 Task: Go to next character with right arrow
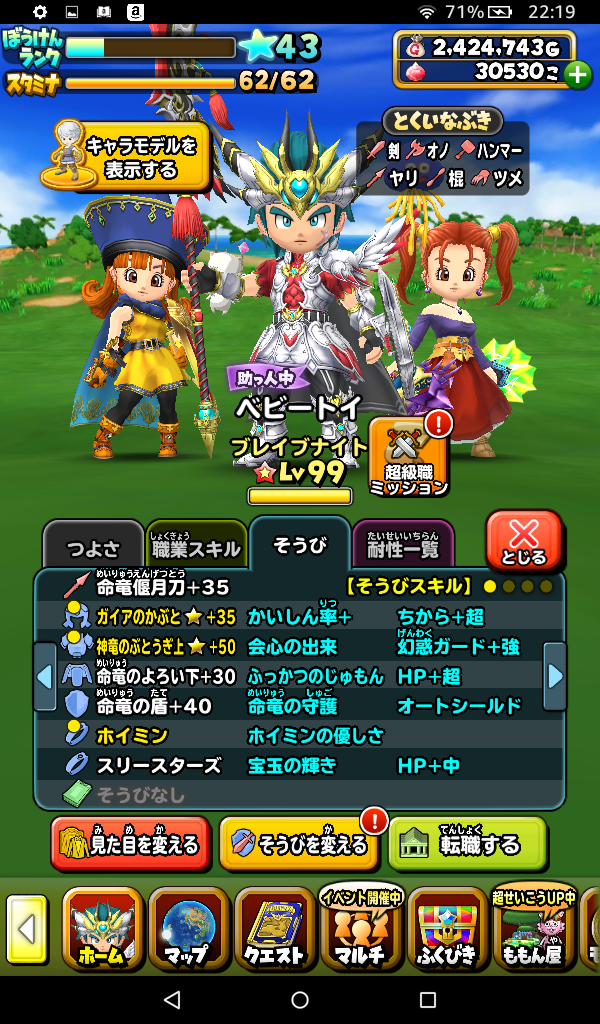555,676
